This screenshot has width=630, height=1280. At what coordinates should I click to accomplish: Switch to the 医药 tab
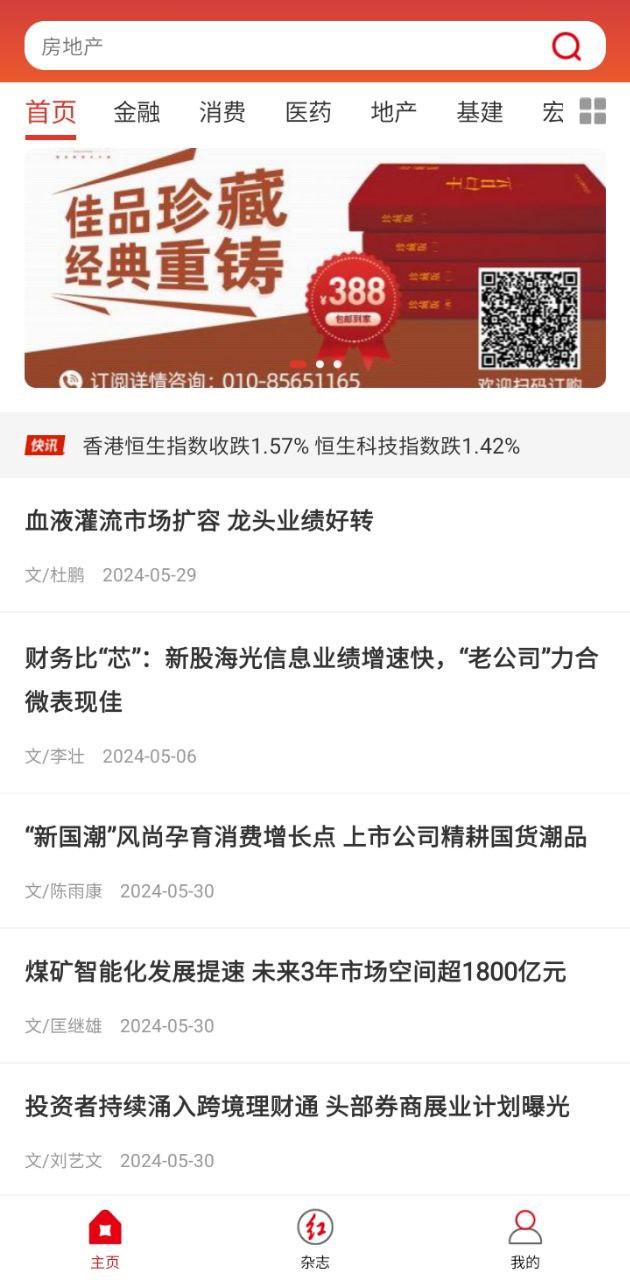click(308, 112)
